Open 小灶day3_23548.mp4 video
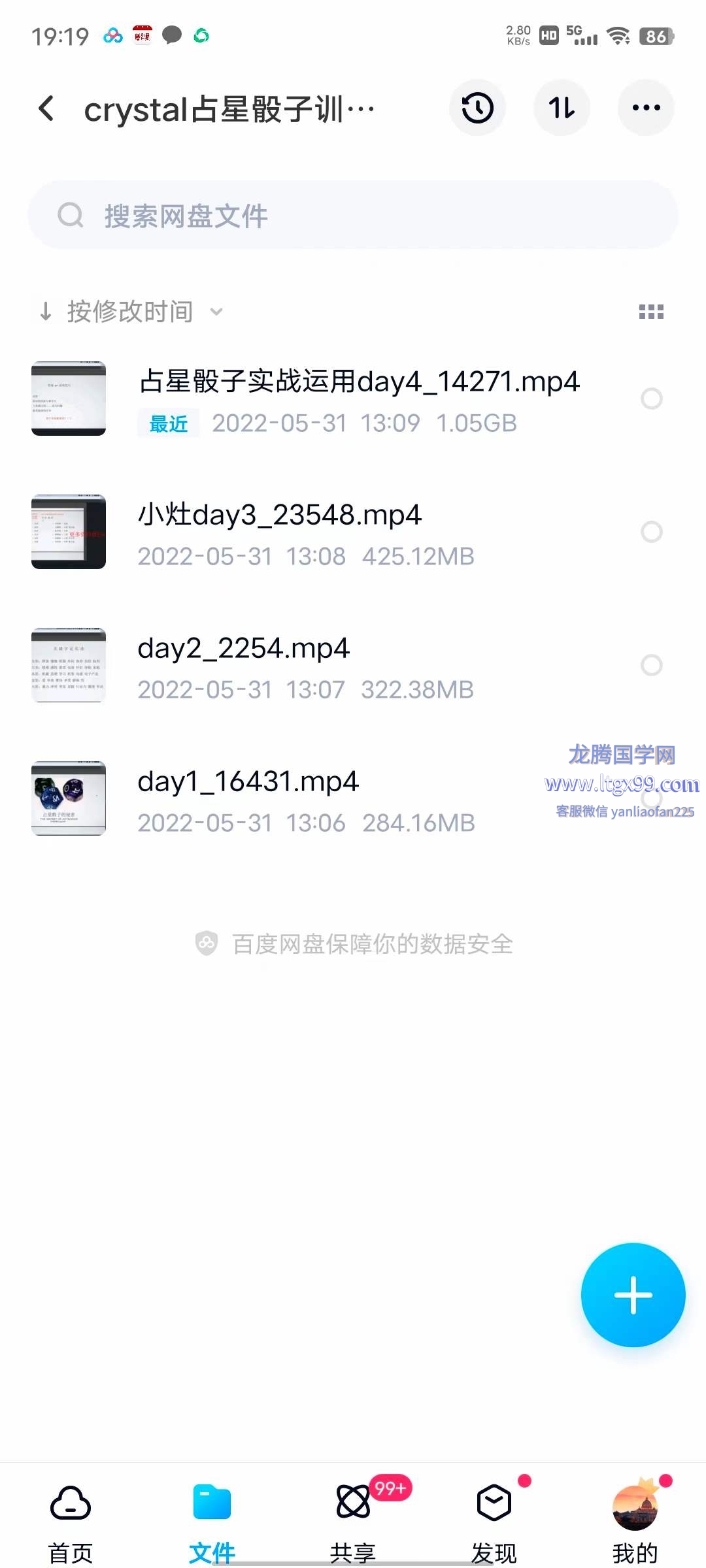Viewport: 706px width, 1568px height. coord(280,515)
